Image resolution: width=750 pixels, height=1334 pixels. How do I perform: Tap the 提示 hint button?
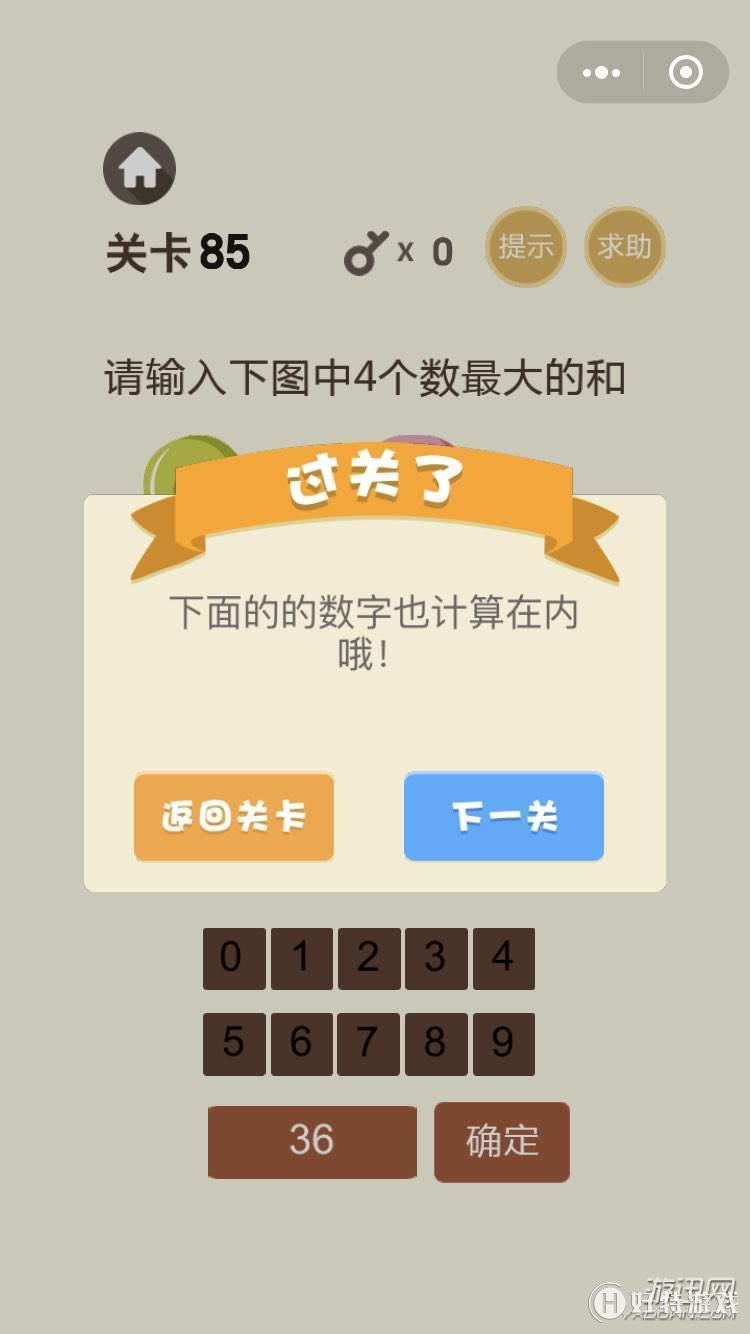(x=526, y=247)
